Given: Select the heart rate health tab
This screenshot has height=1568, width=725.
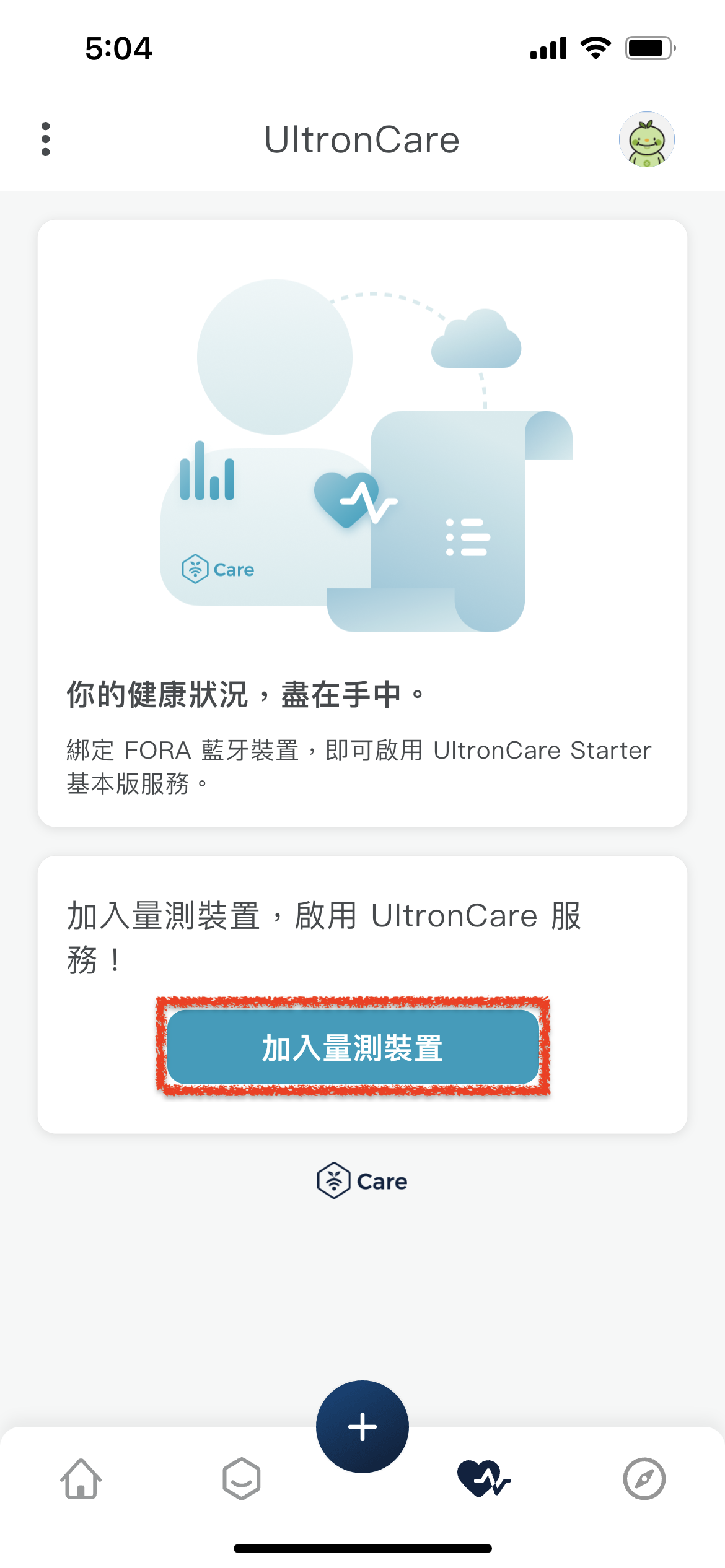Looking at the screenshot, I should tap(483, 1479).
